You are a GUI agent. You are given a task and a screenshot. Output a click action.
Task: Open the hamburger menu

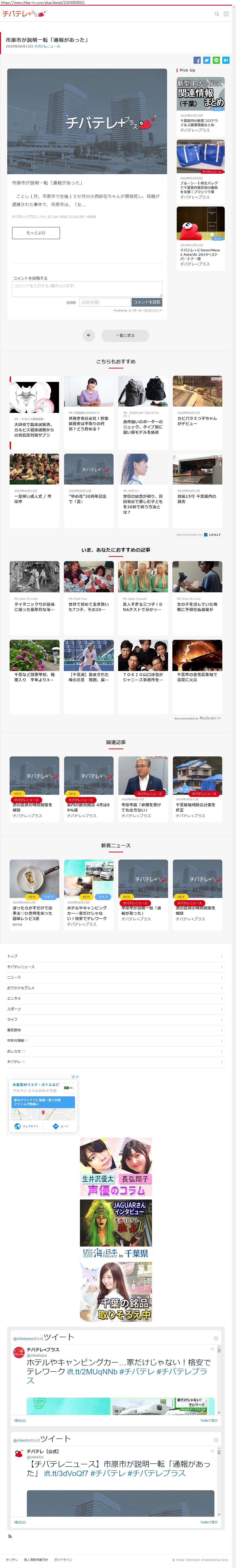pyautogui.click(x=226, y=13)
